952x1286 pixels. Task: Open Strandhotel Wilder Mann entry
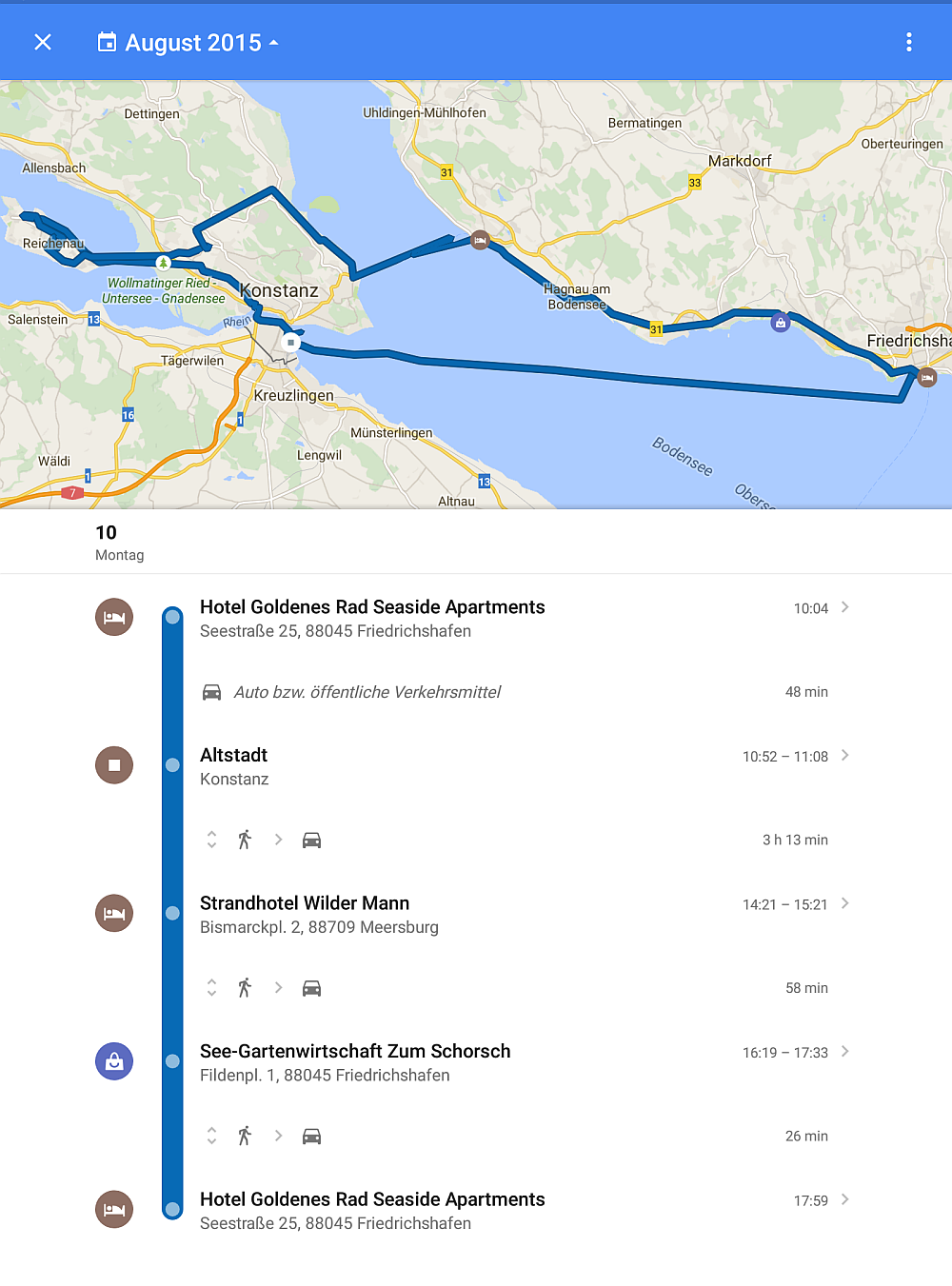point(514,914)
